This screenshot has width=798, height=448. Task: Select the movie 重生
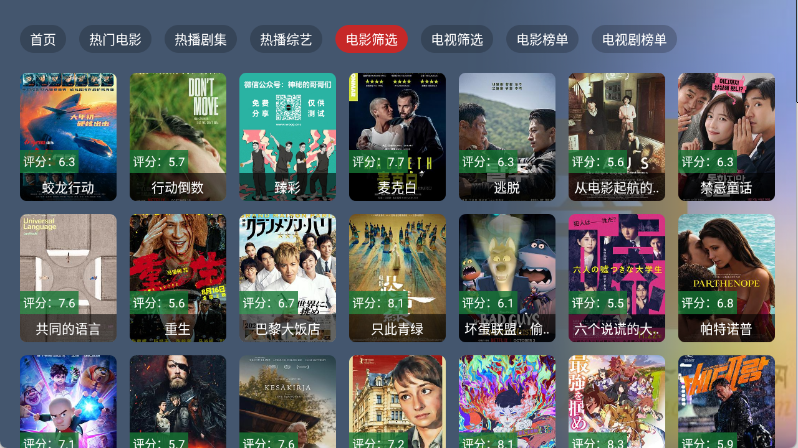coord(178,277)
